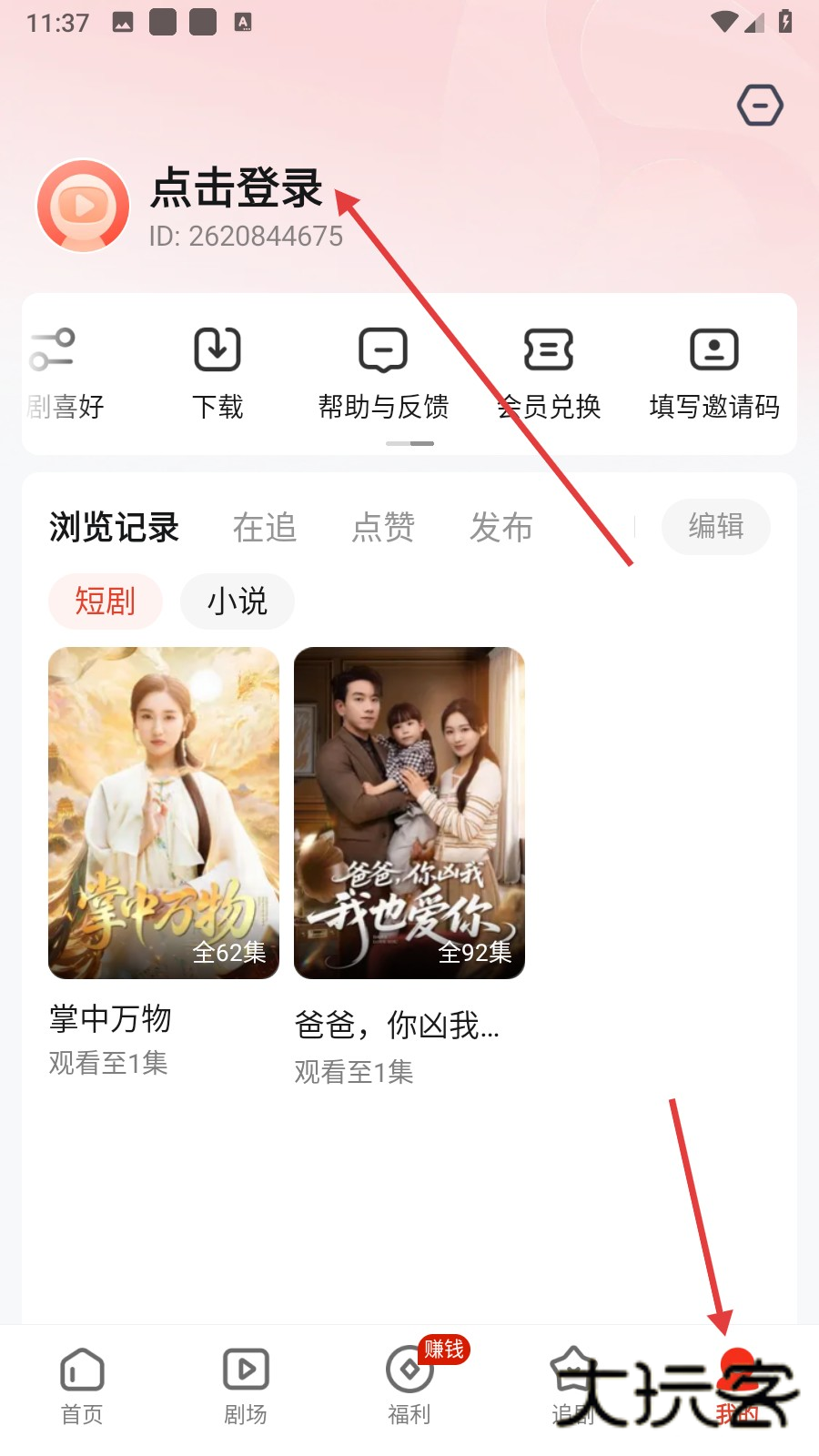The height and width of the screenshot is (1456, 819).
Task: Switch to the 点赞 tab
Action: [x=383, y=527]
